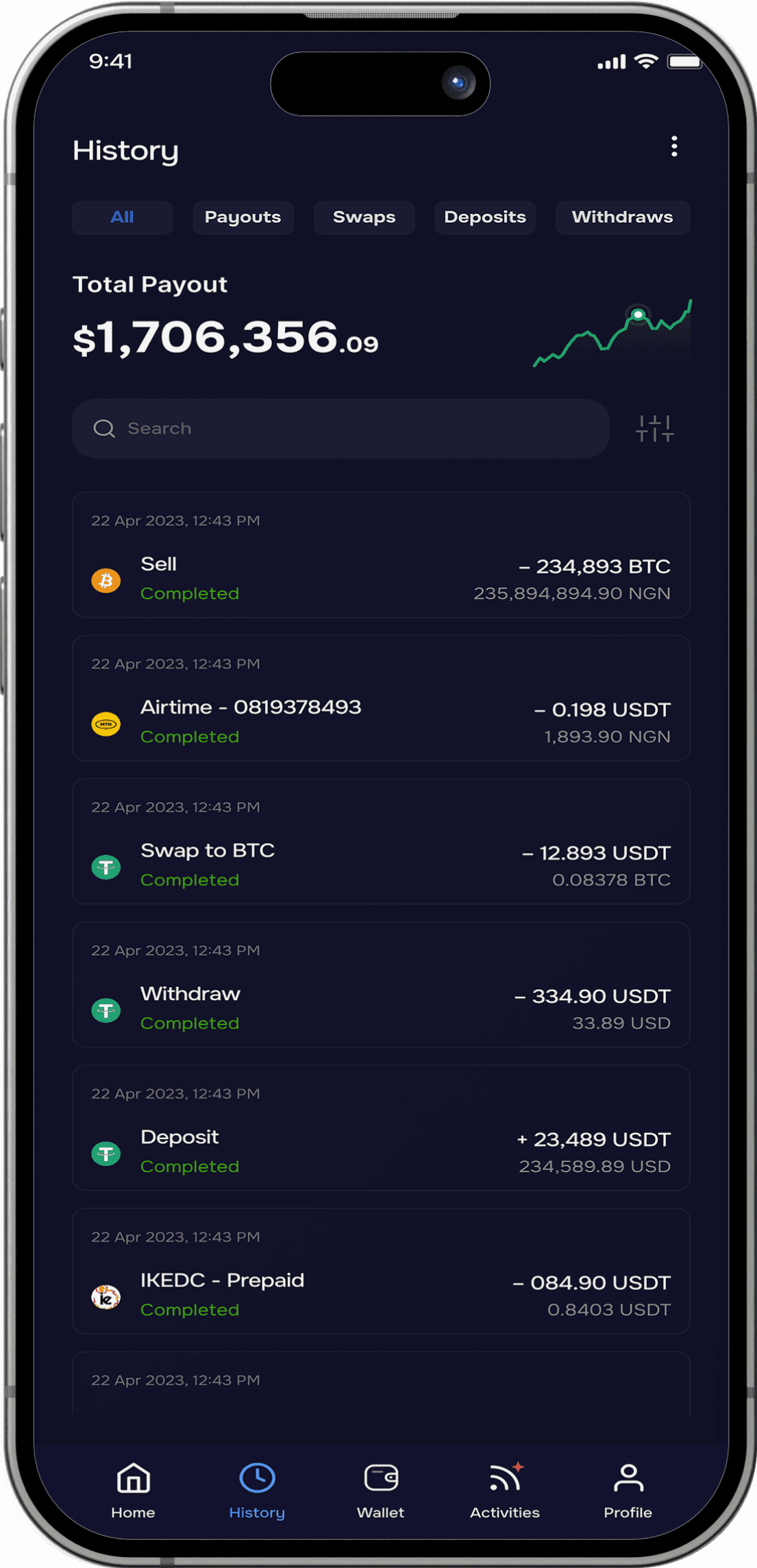Click the search magnifier icon

click(104, 428)
